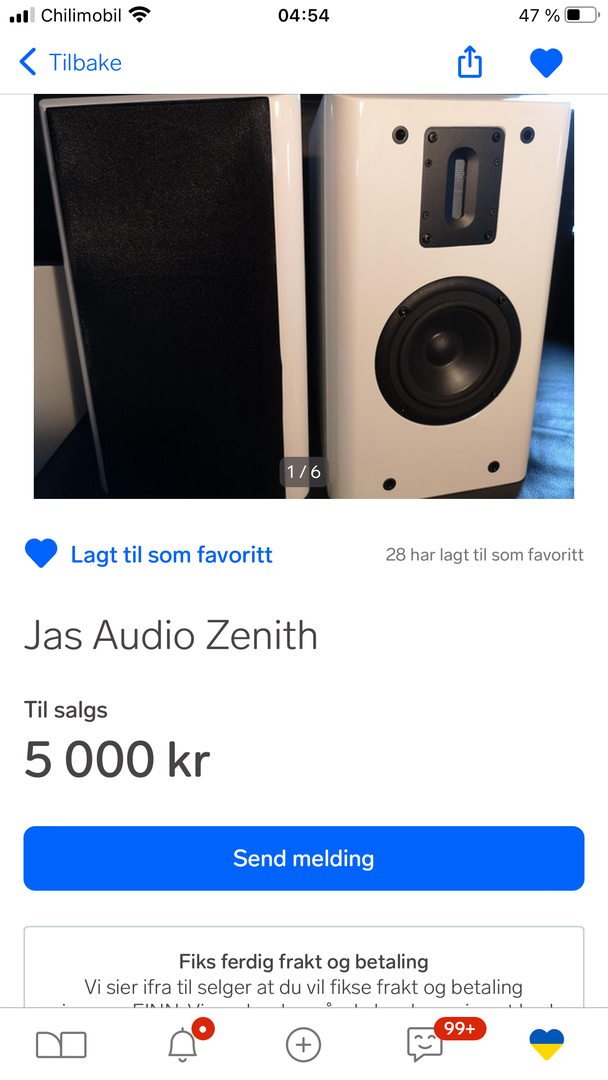Share this listing
Image resolution: width=608 pixels, height=1080 pixels.
470,61
